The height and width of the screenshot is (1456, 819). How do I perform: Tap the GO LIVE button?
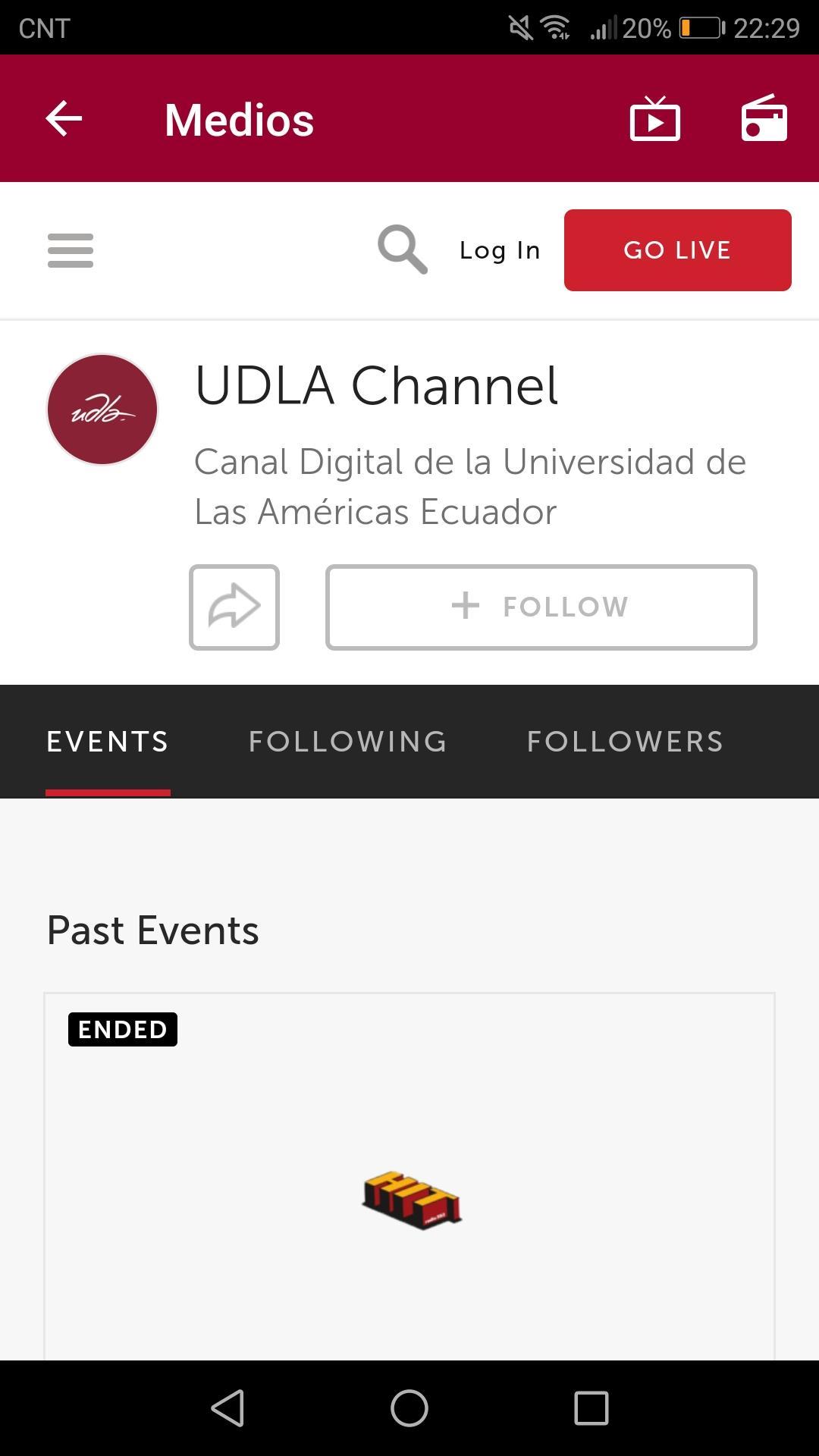pos(678,250)
